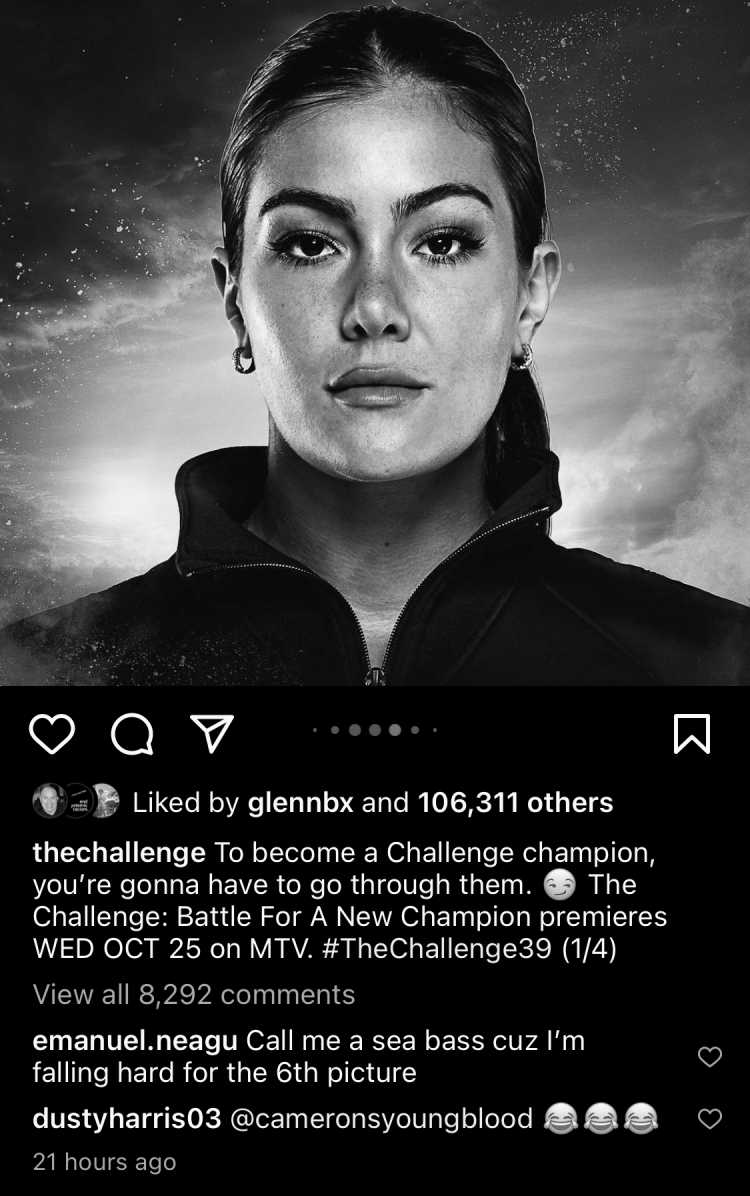Open the comment bubble under the post

tap(131, 737)
